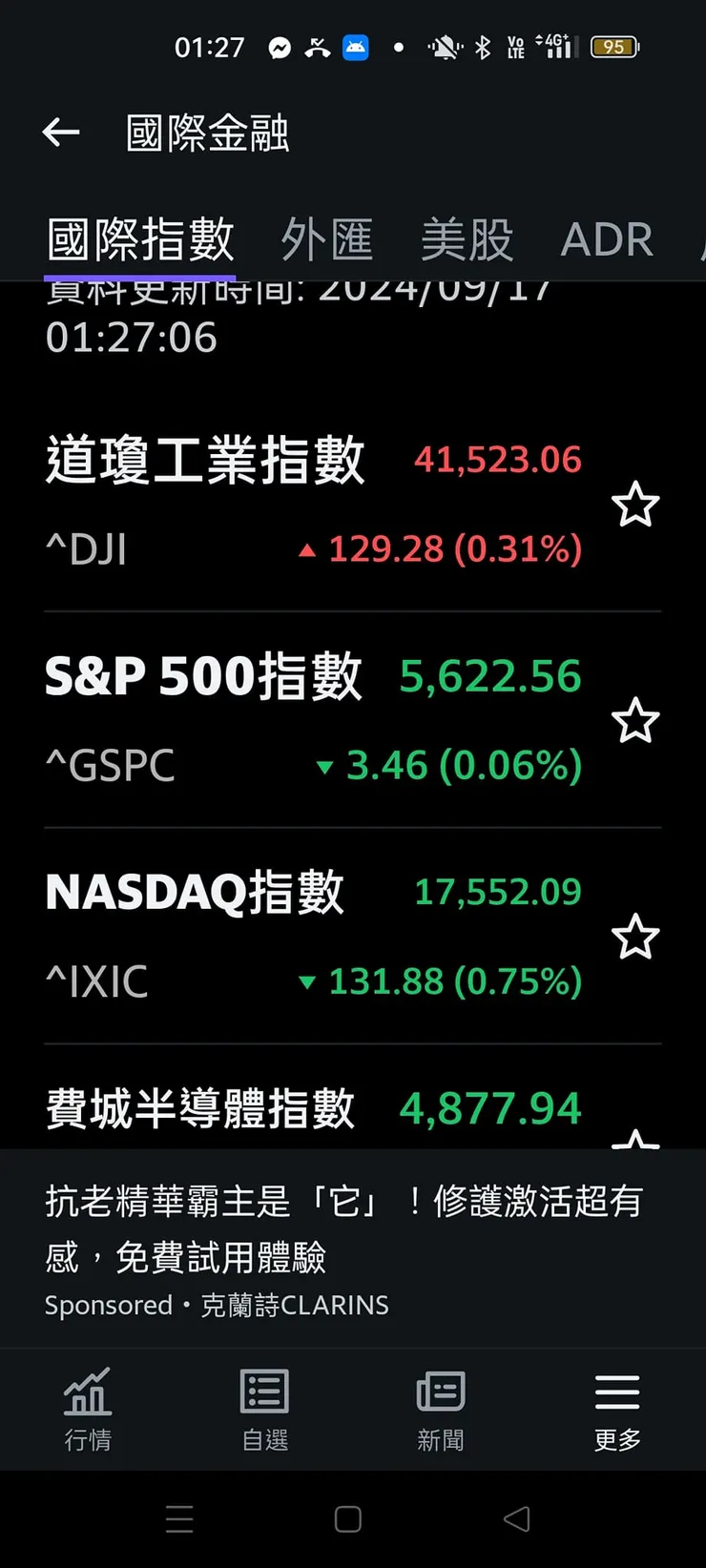Add NASDAQ指數 to favorites
Image resolution: width=706 pixels, height=1568 pixels.
pyautogui.click(x=635, y=937)
